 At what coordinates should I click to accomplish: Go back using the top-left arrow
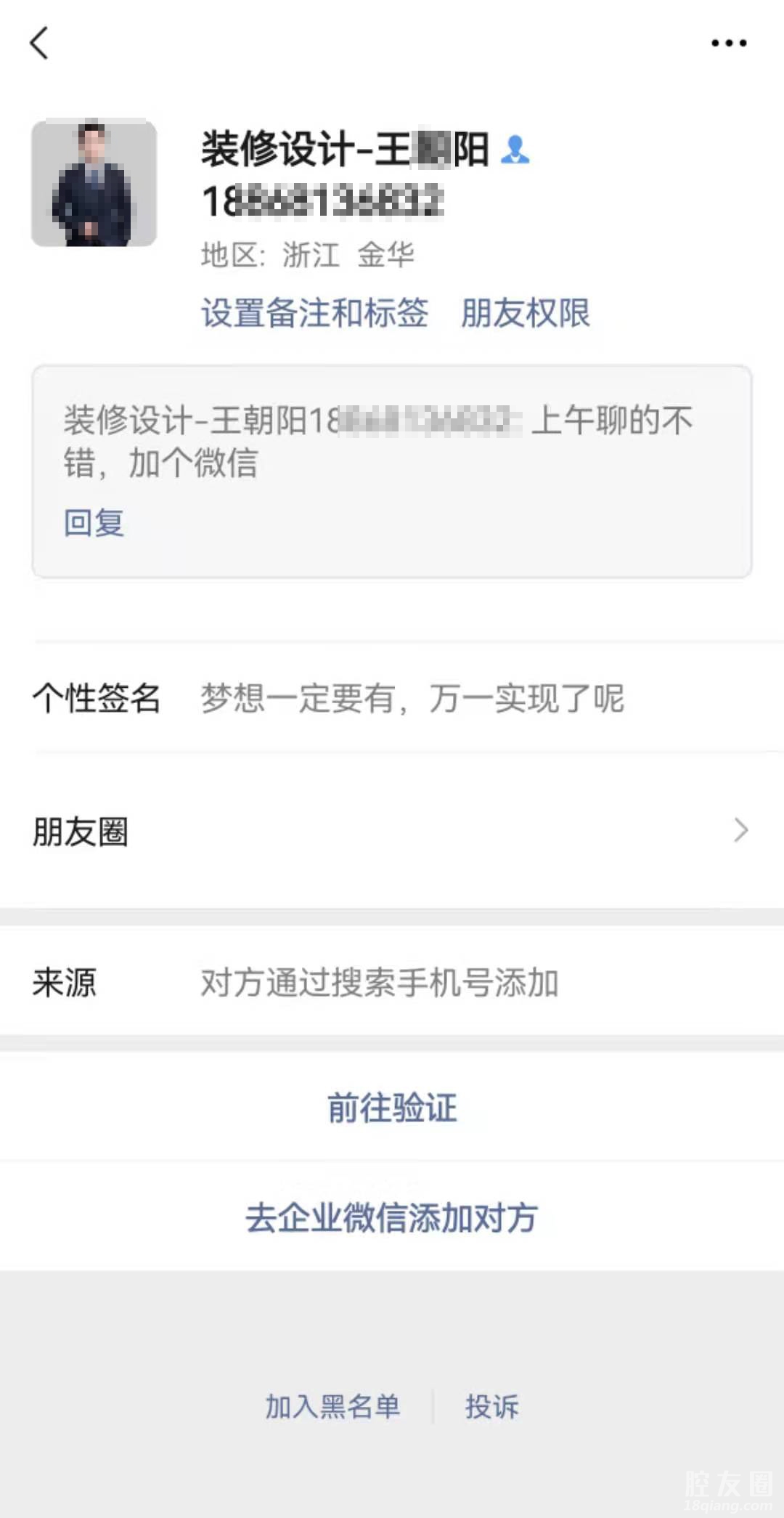click(40, 43)
